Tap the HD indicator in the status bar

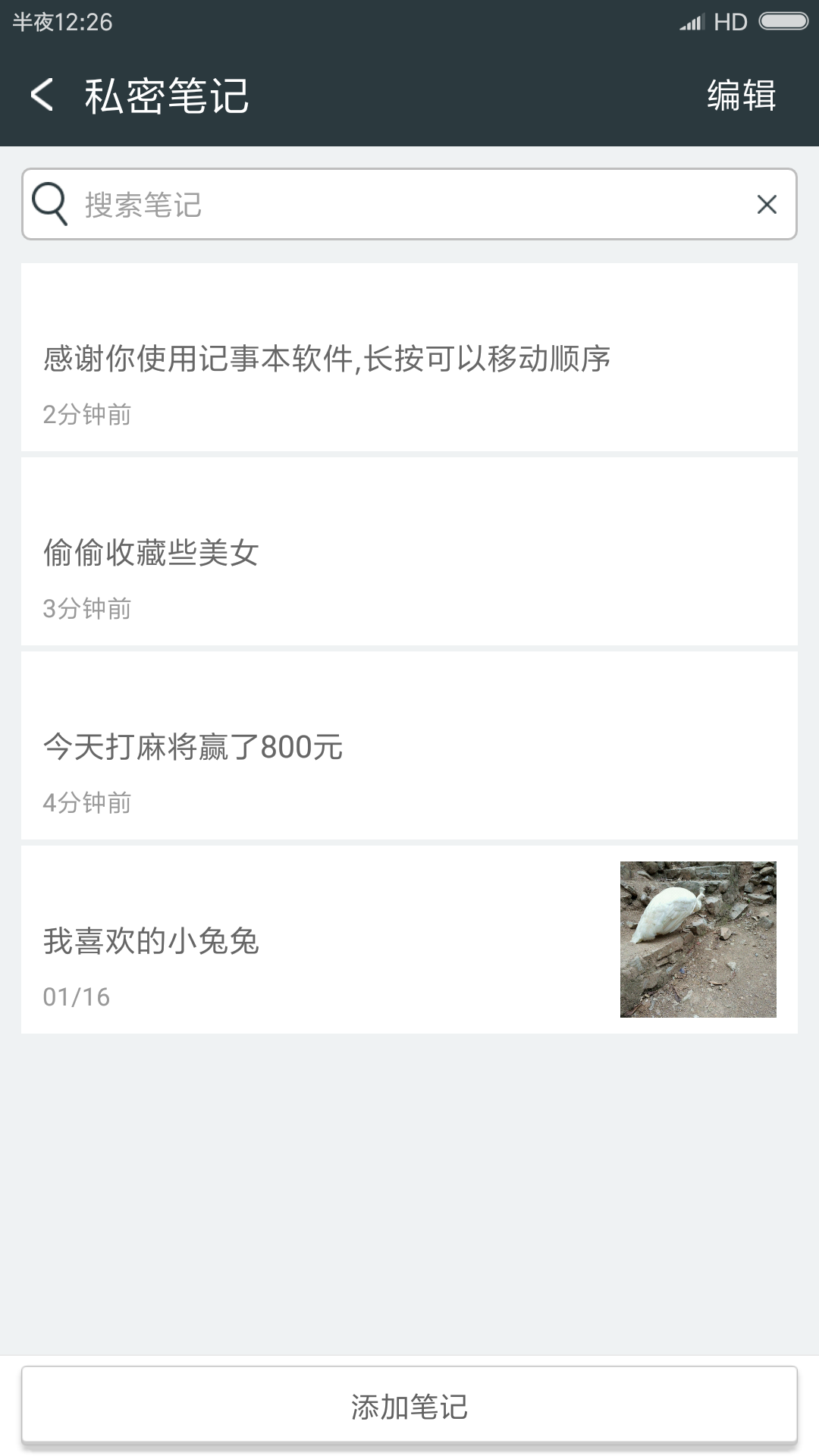pos(730,23)
